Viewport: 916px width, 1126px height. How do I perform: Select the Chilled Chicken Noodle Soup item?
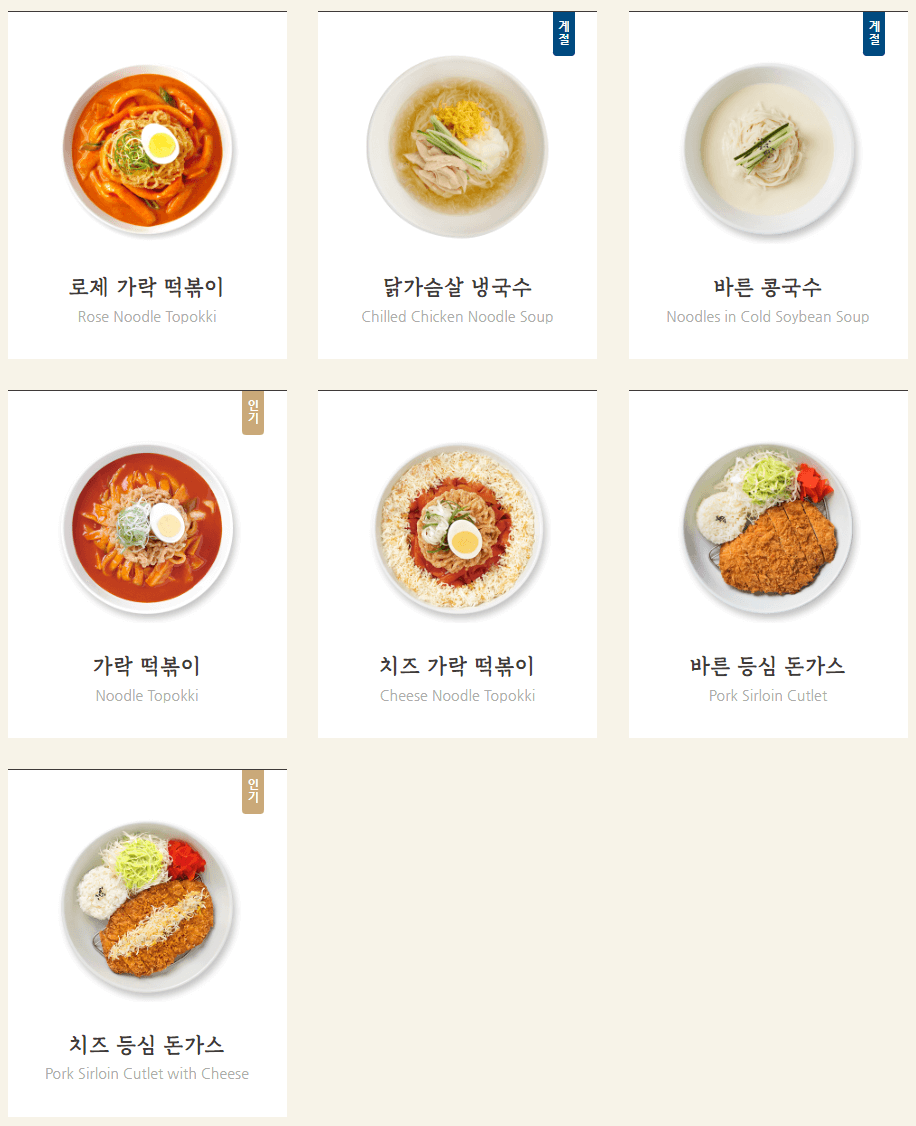tap(457, 186)
